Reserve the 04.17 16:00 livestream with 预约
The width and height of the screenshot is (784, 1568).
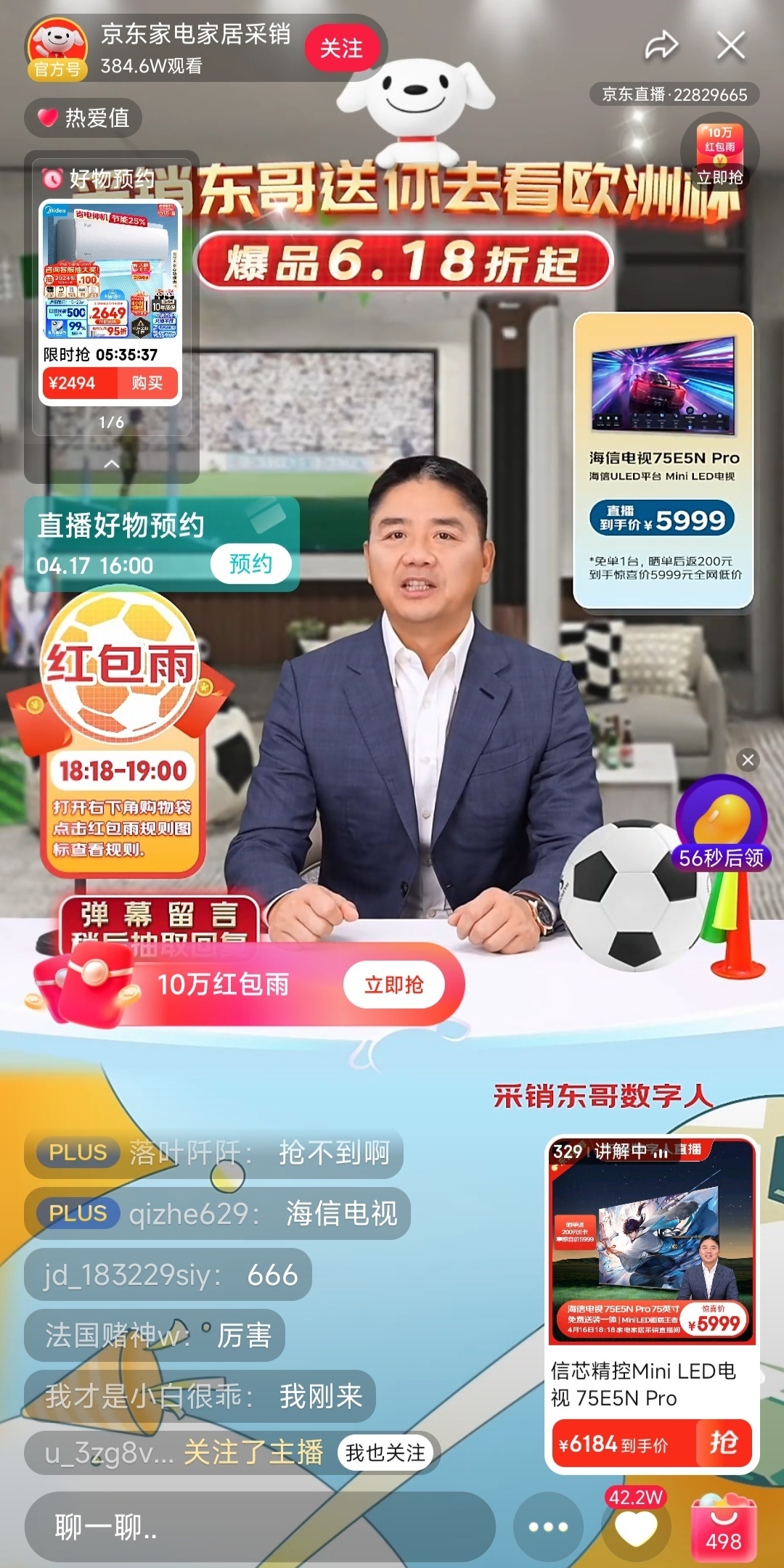[x=250, y=564]
